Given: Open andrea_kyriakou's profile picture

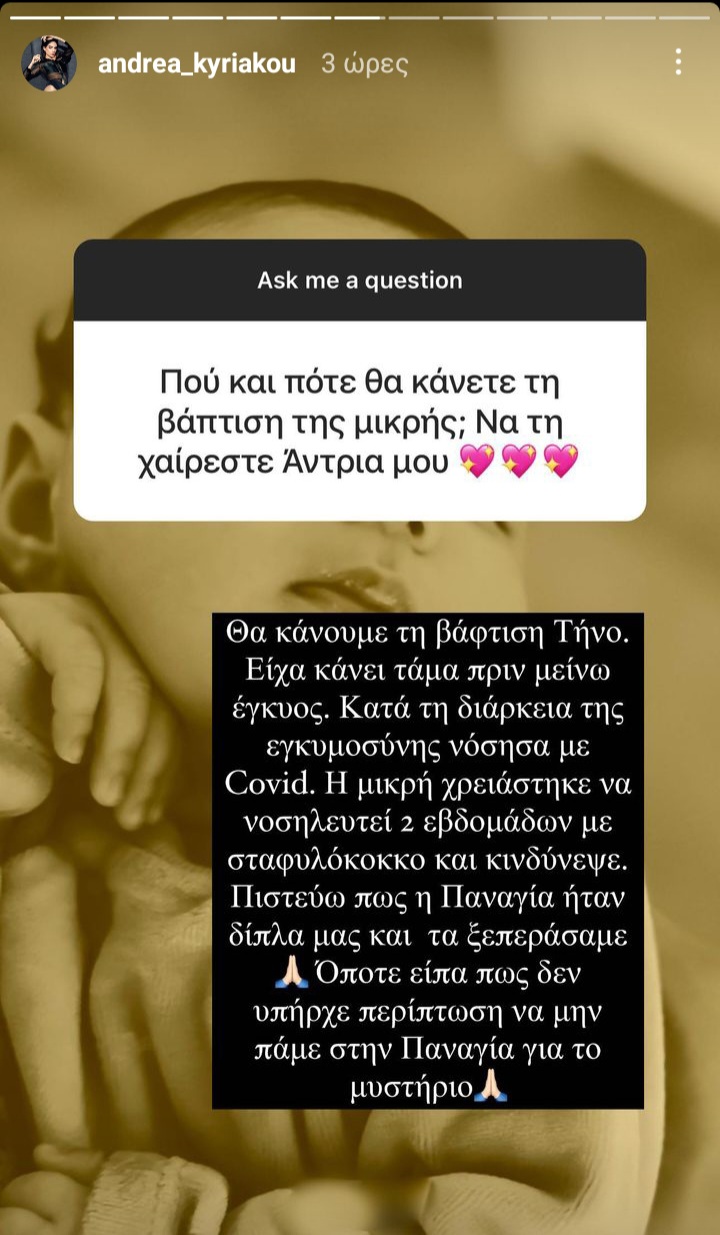Looking at the screenshot, I should point(49,63).
